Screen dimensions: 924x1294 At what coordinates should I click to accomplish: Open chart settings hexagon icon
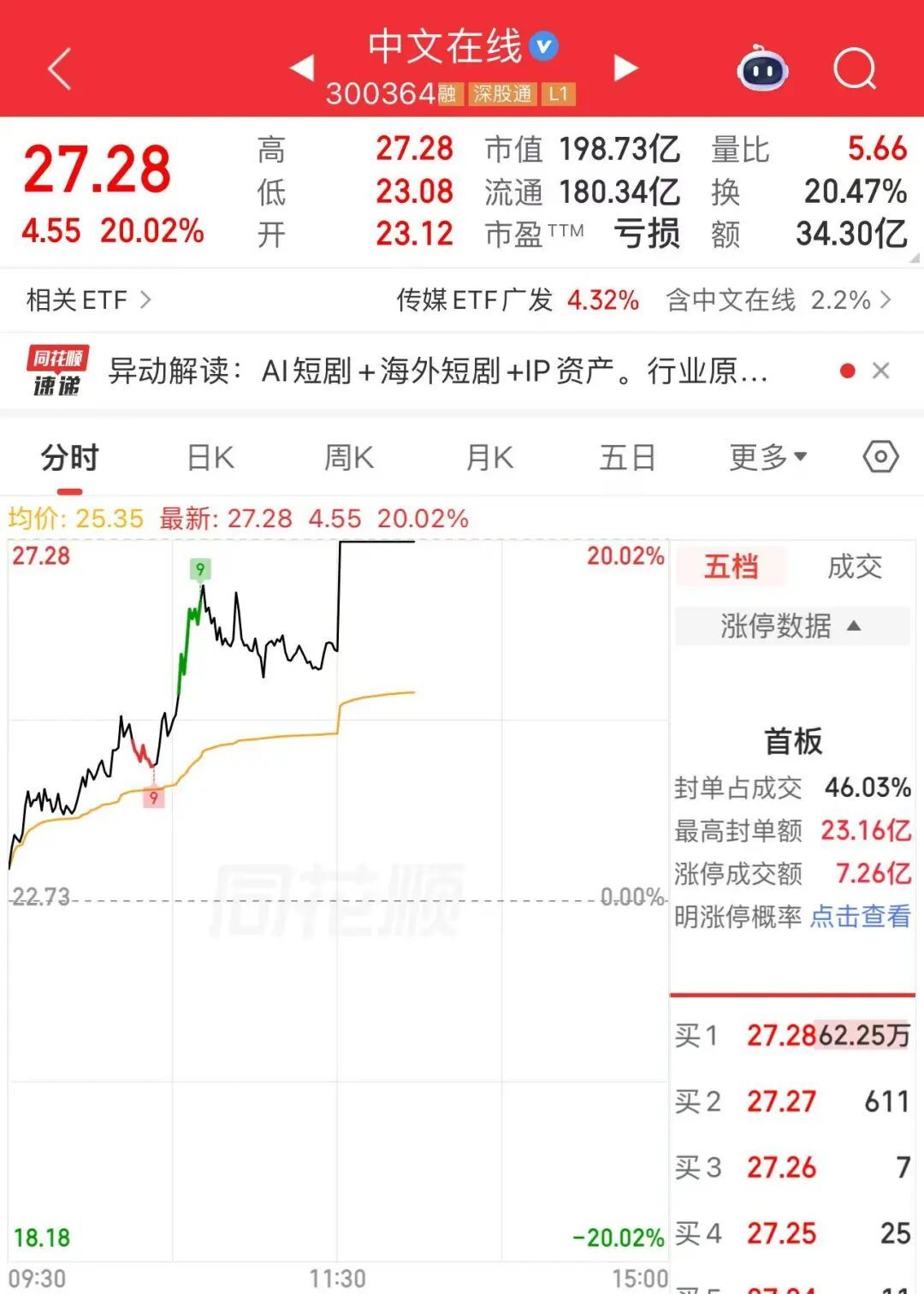click(x=880, y=457)
